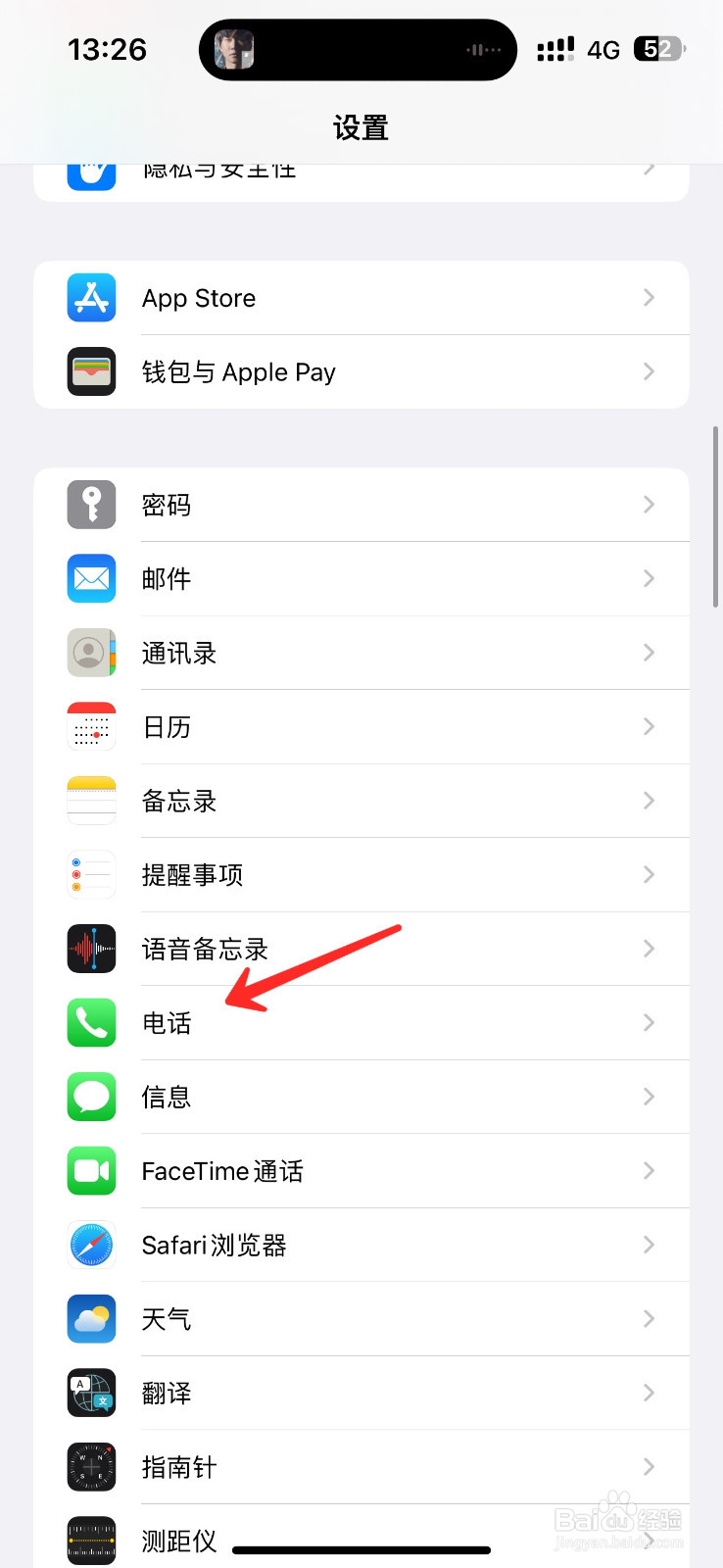Tap the Dynamic Island status area
This screenshot has width=723, height=1568.
tap(358, 49)
